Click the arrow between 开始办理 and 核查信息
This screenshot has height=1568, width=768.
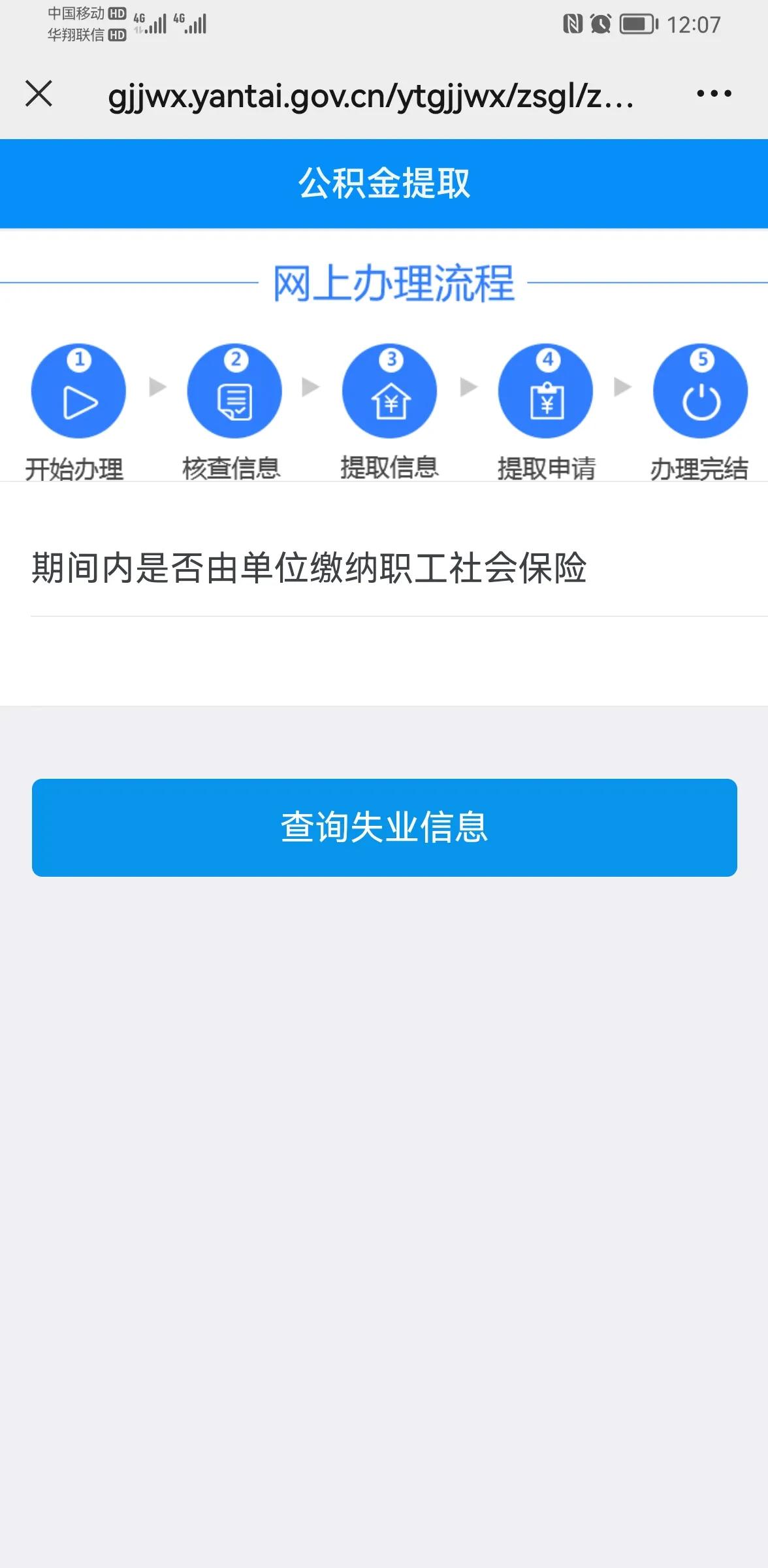pos(155,385)
